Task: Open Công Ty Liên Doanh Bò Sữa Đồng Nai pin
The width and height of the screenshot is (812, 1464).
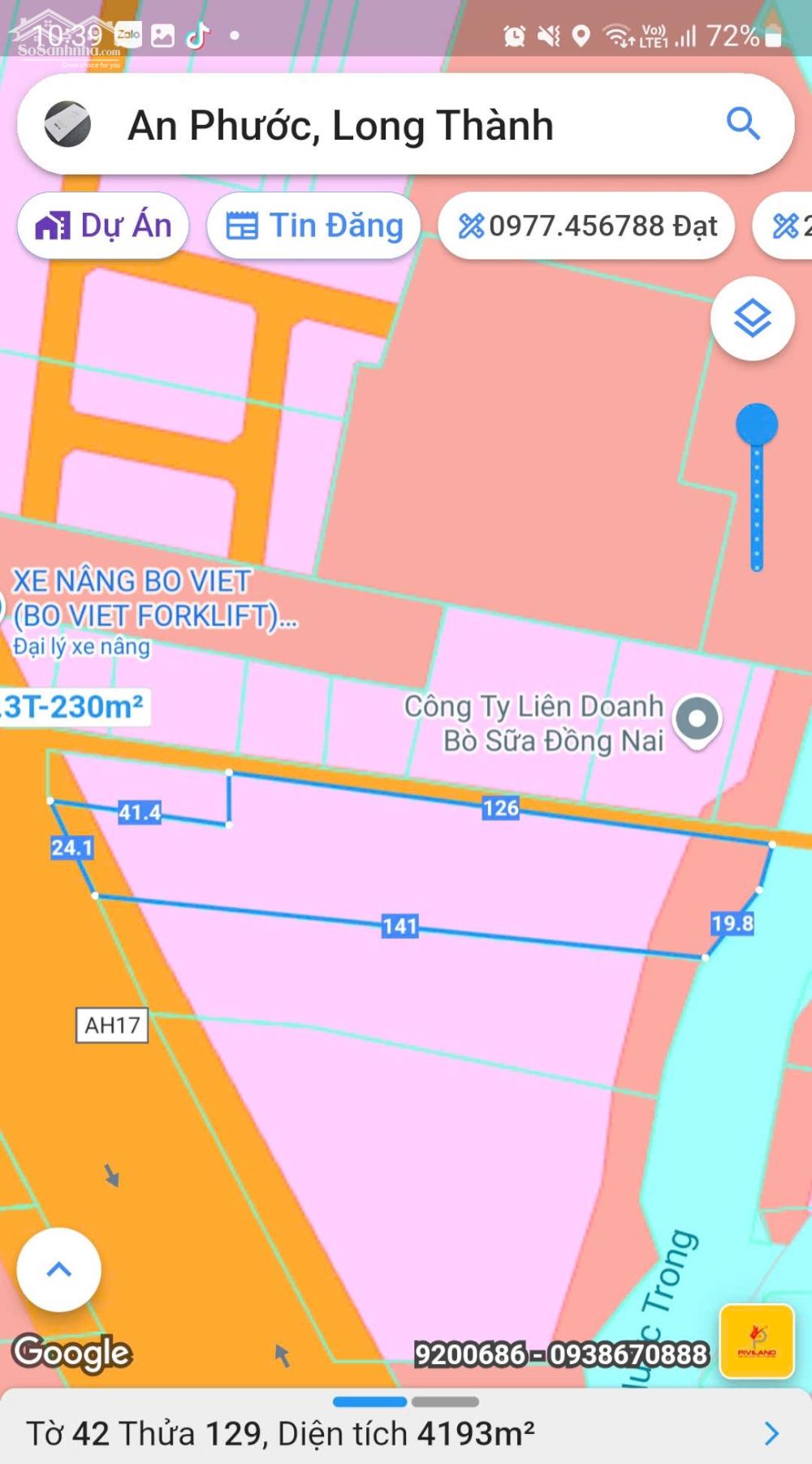Action: (698, 719)
